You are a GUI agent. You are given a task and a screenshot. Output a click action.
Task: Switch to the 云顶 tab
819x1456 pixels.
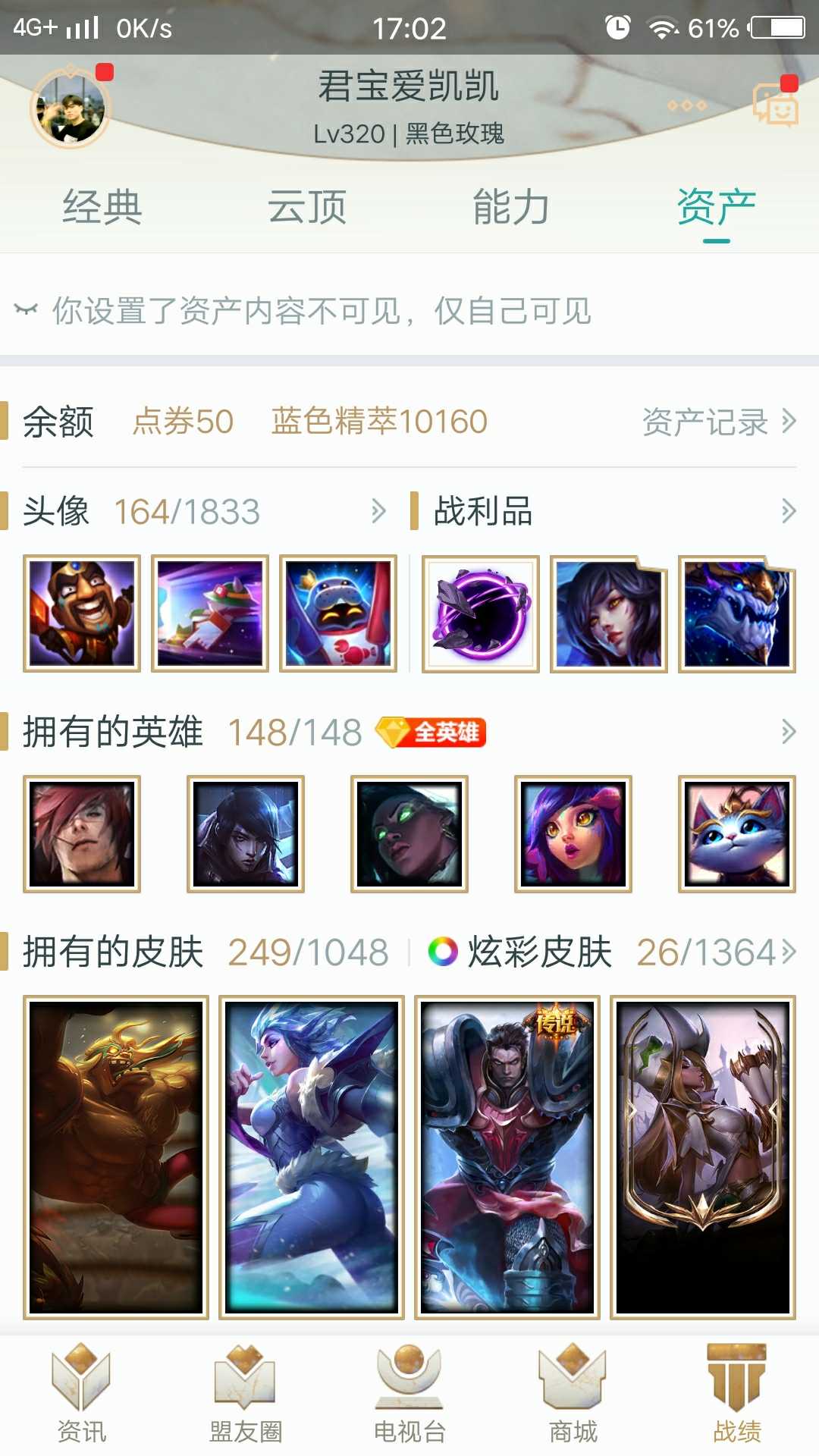(x=307, y=207)
